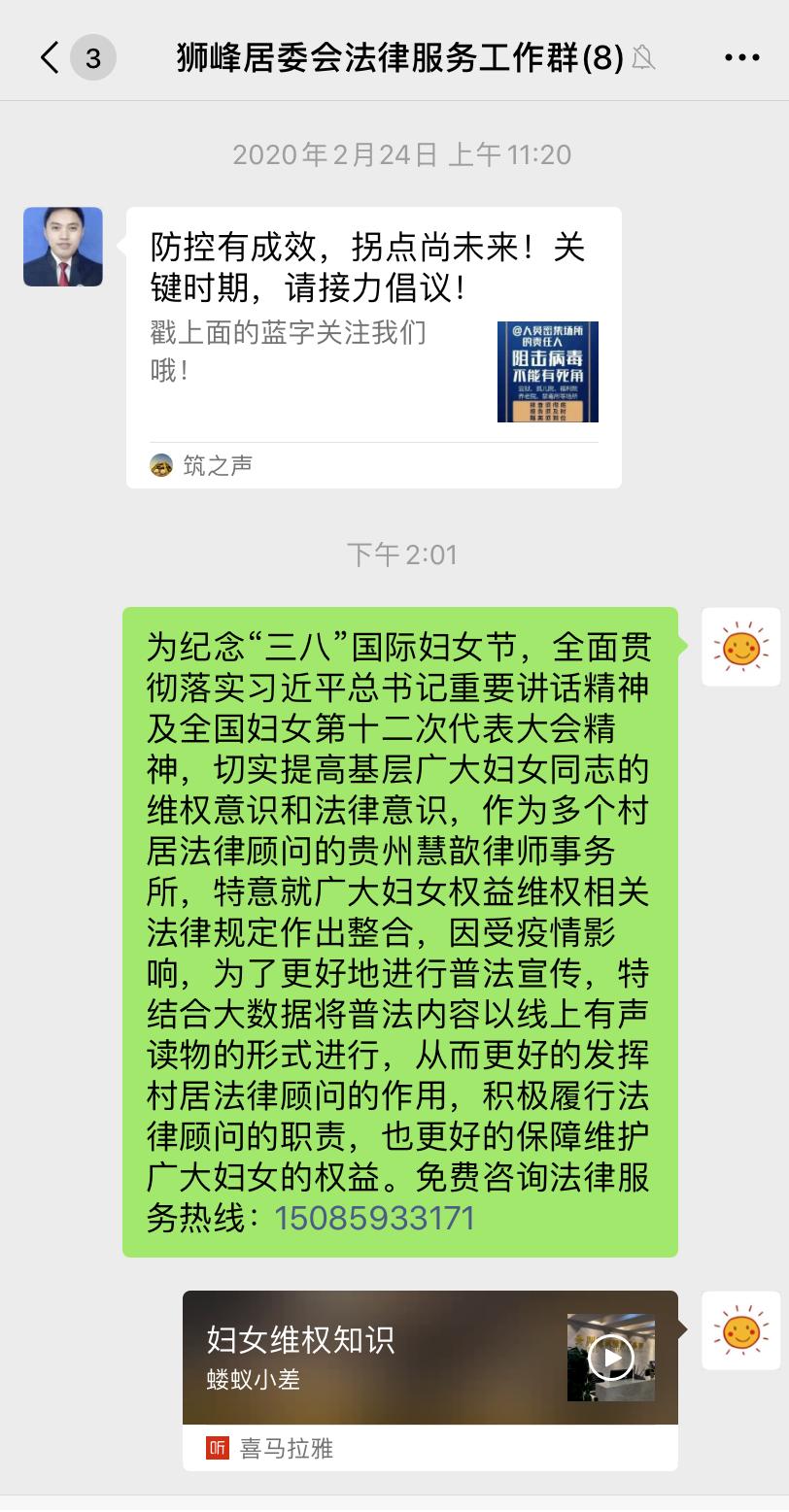View the profile of the man in the suit

click(x=63, y=247)
